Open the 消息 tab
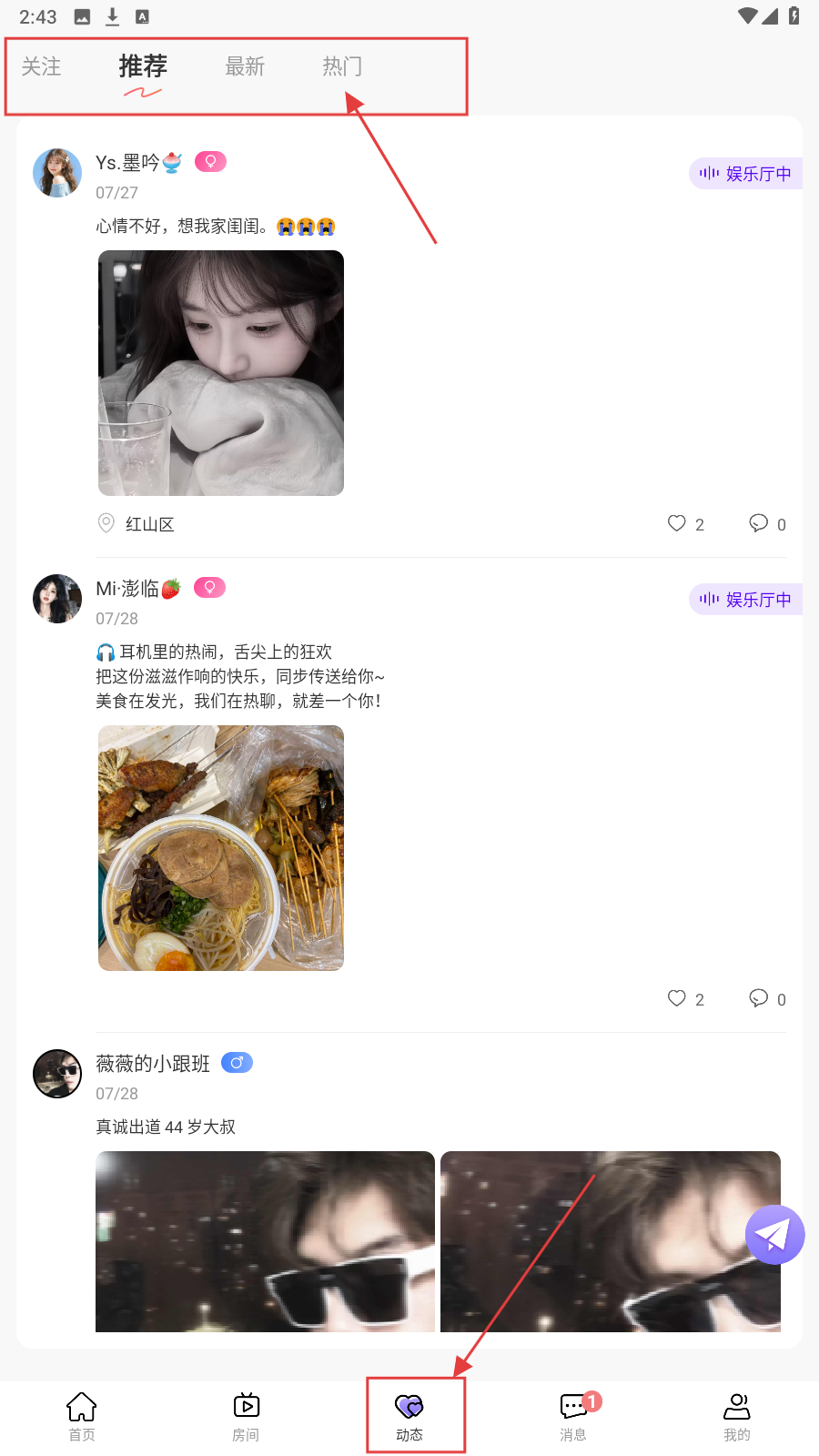This screenshot has width=819, height=1456. (573, 1417)
